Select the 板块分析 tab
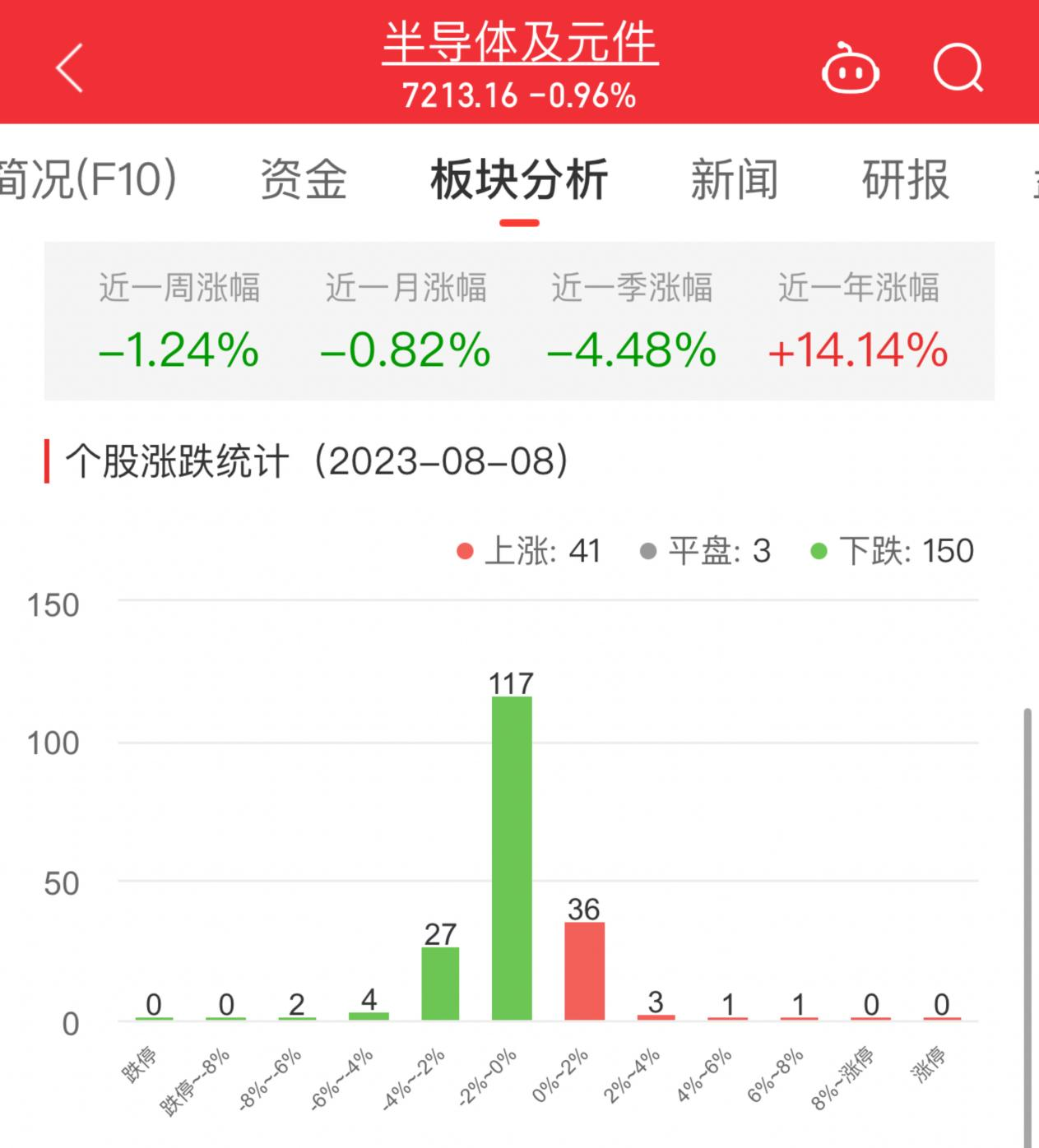This screenshot has width=1039, height=1148. [519, 179]
